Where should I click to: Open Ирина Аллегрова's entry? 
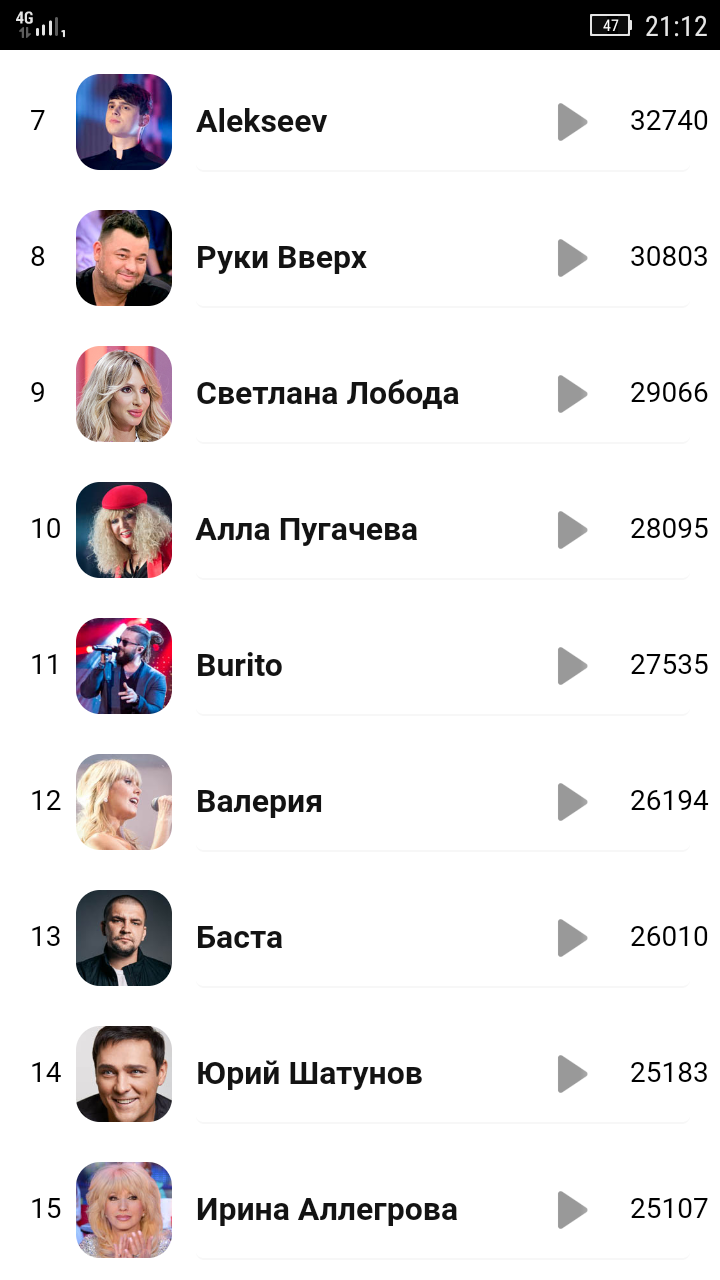click(x=326, y=1210)
